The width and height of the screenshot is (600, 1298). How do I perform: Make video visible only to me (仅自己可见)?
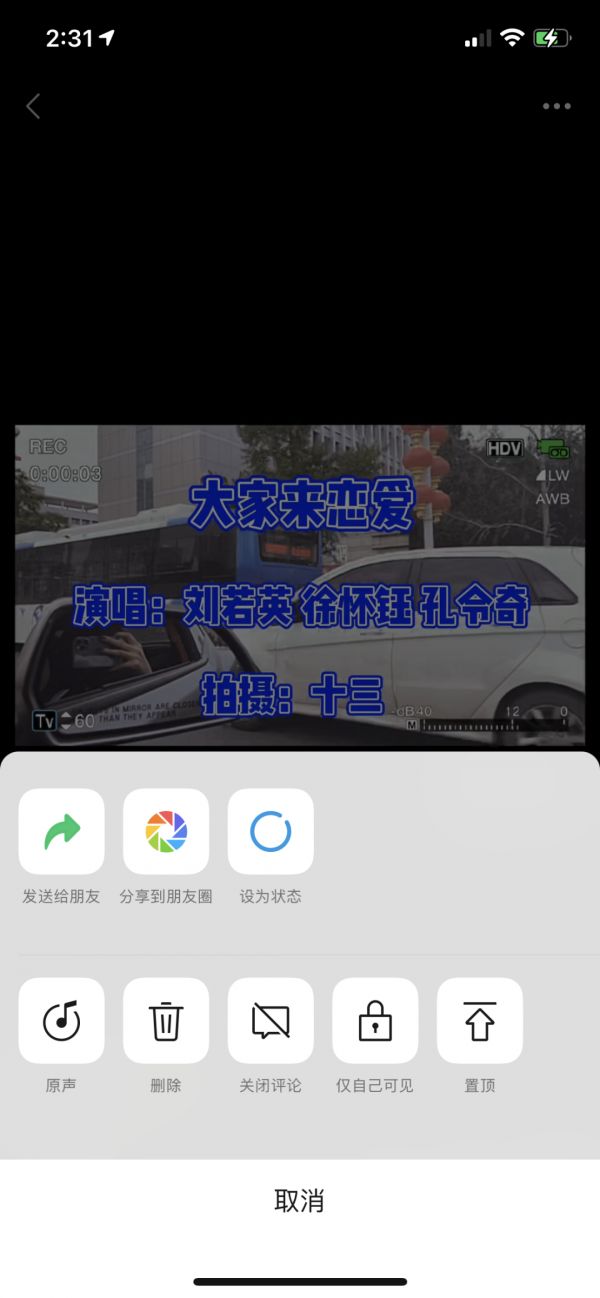(375, 1020)
